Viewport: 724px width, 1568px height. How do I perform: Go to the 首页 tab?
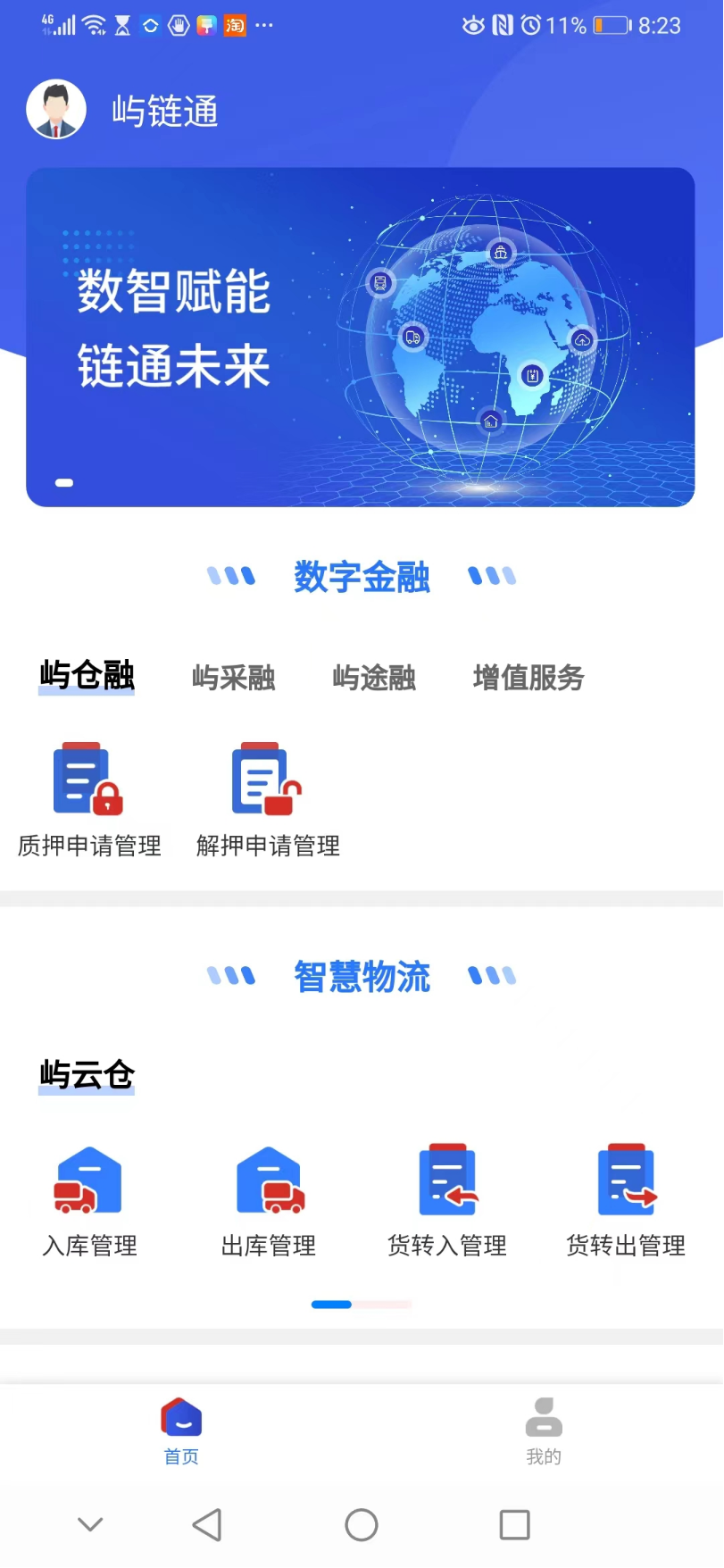(x=181, y=1432)
